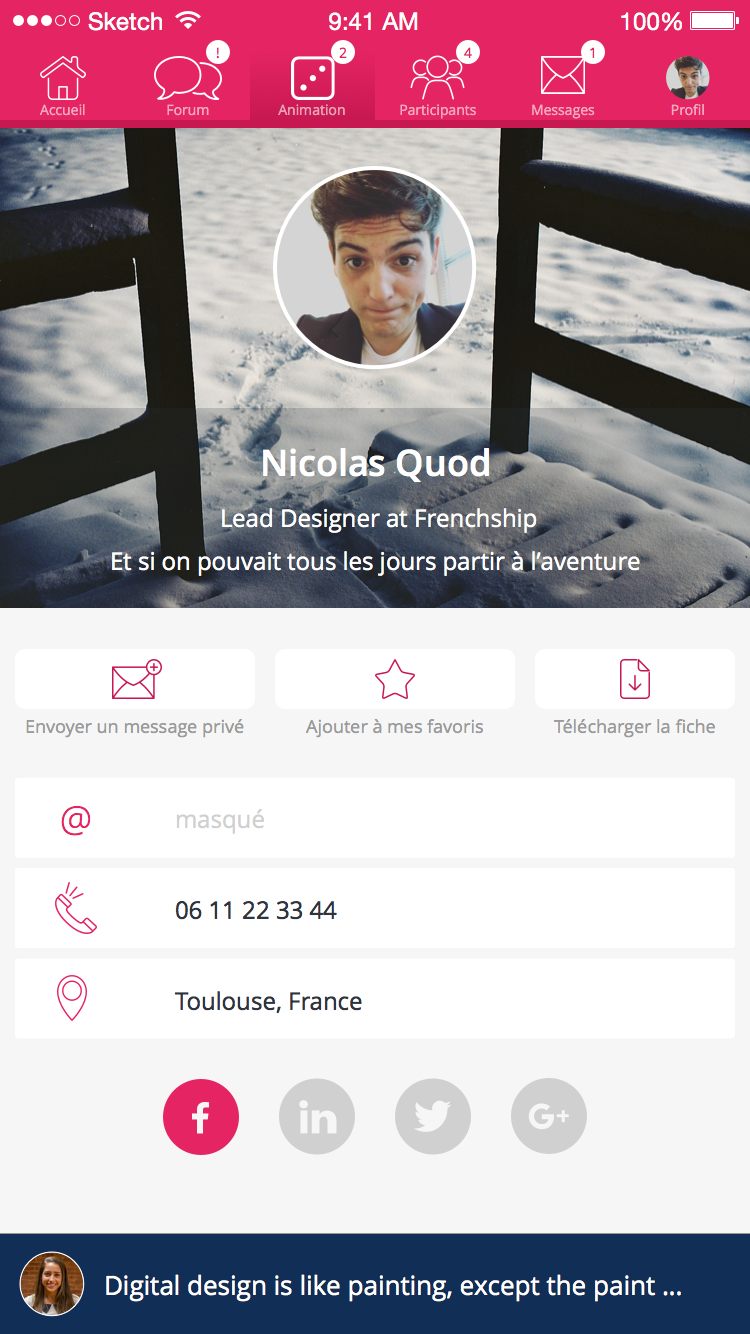Open the Participants tab

437,85
